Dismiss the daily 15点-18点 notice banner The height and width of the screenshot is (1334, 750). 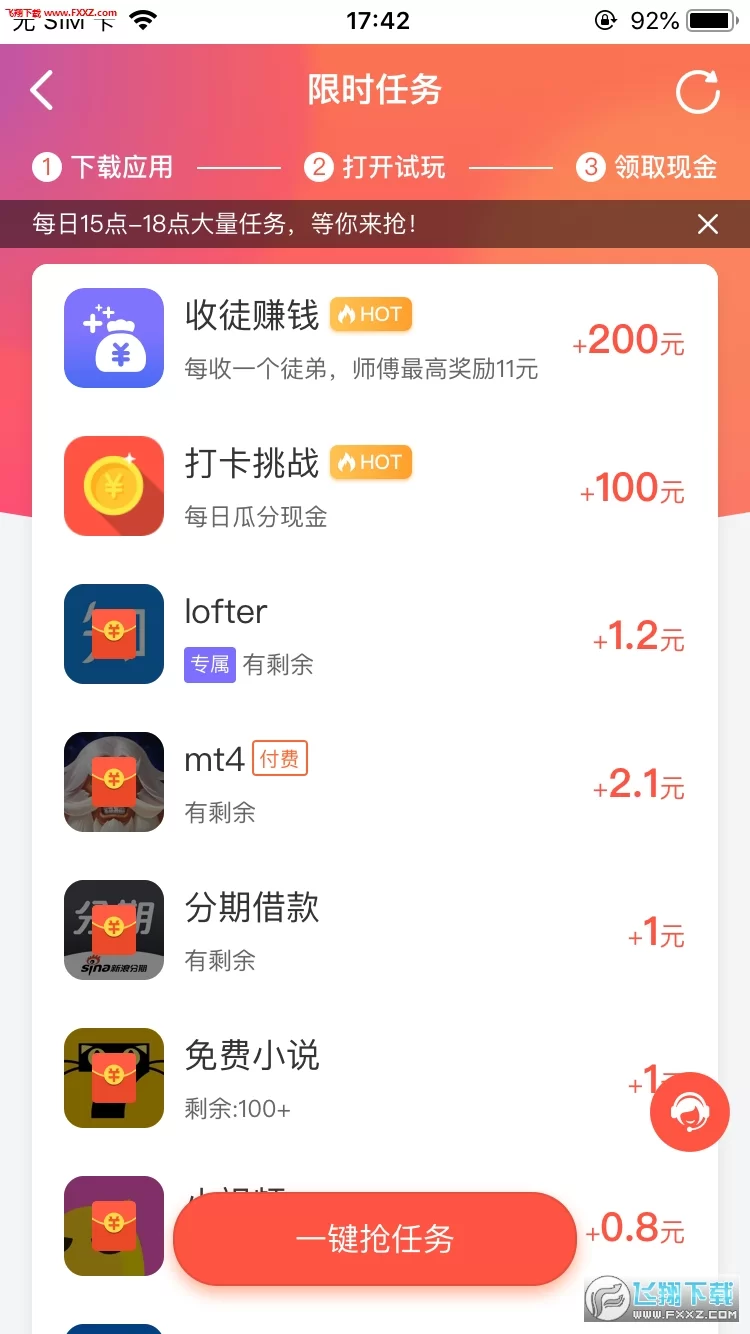pos(708,224)
